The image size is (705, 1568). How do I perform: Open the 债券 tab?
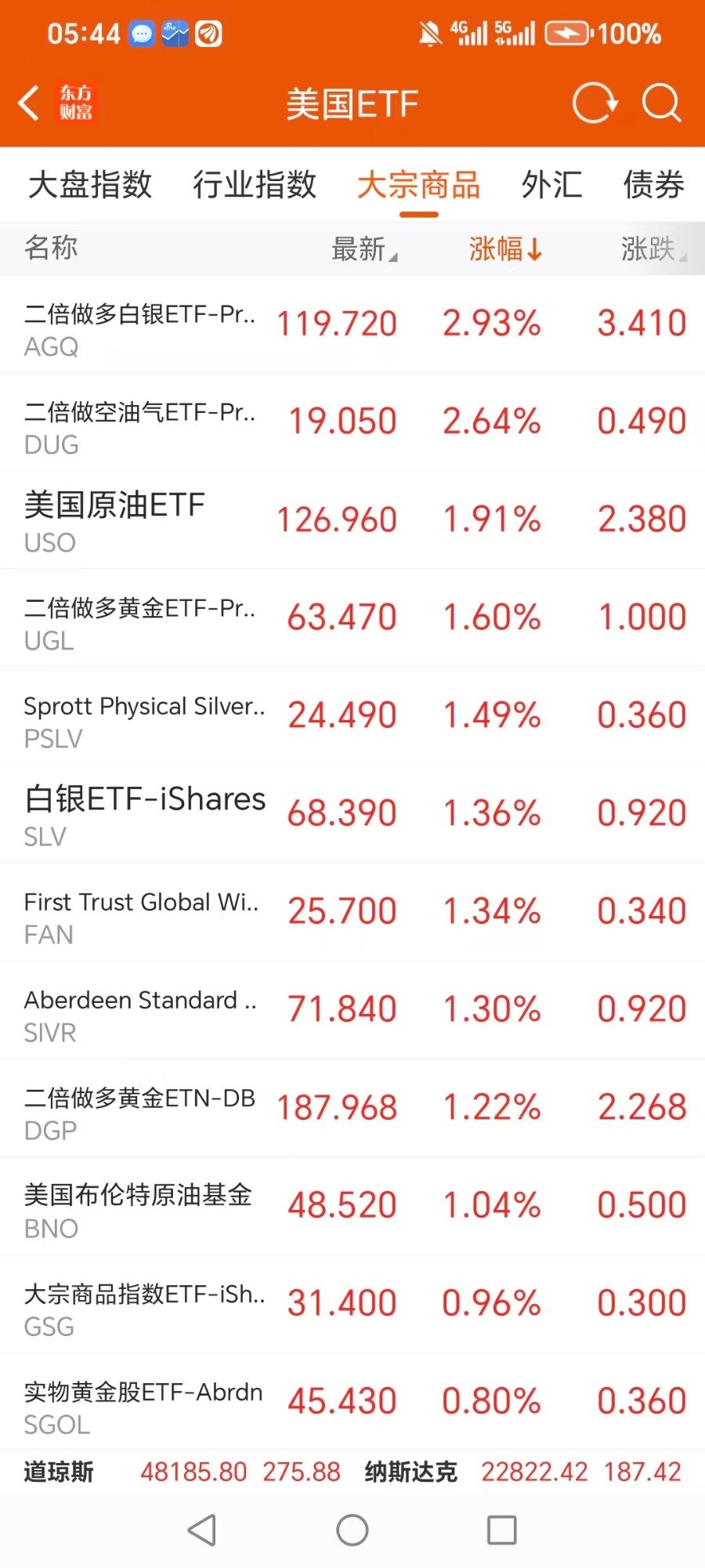(x=653, y=186)
